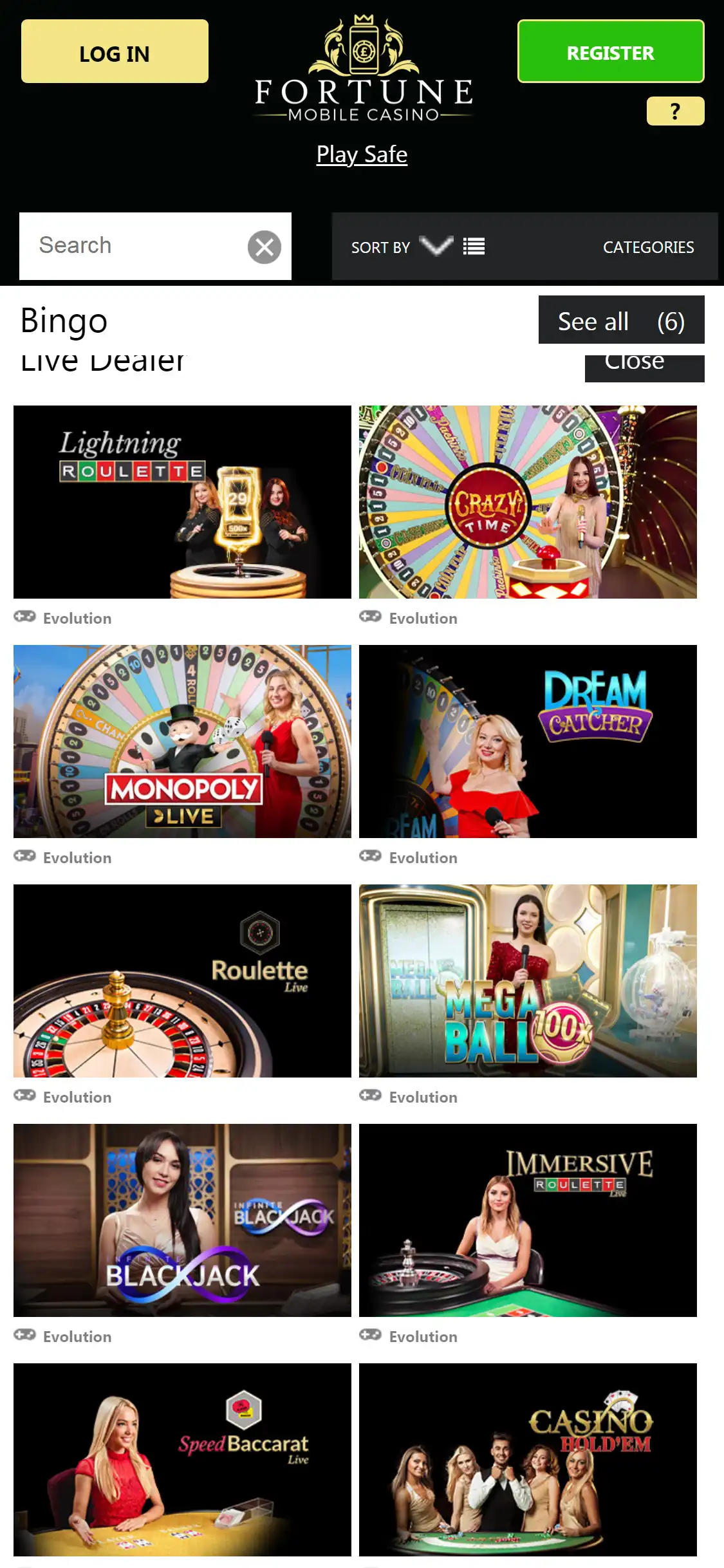Viewport: 724px width, 1568px height.
Task: Open Speed Baccarat Live
Action: [182, 1460]
